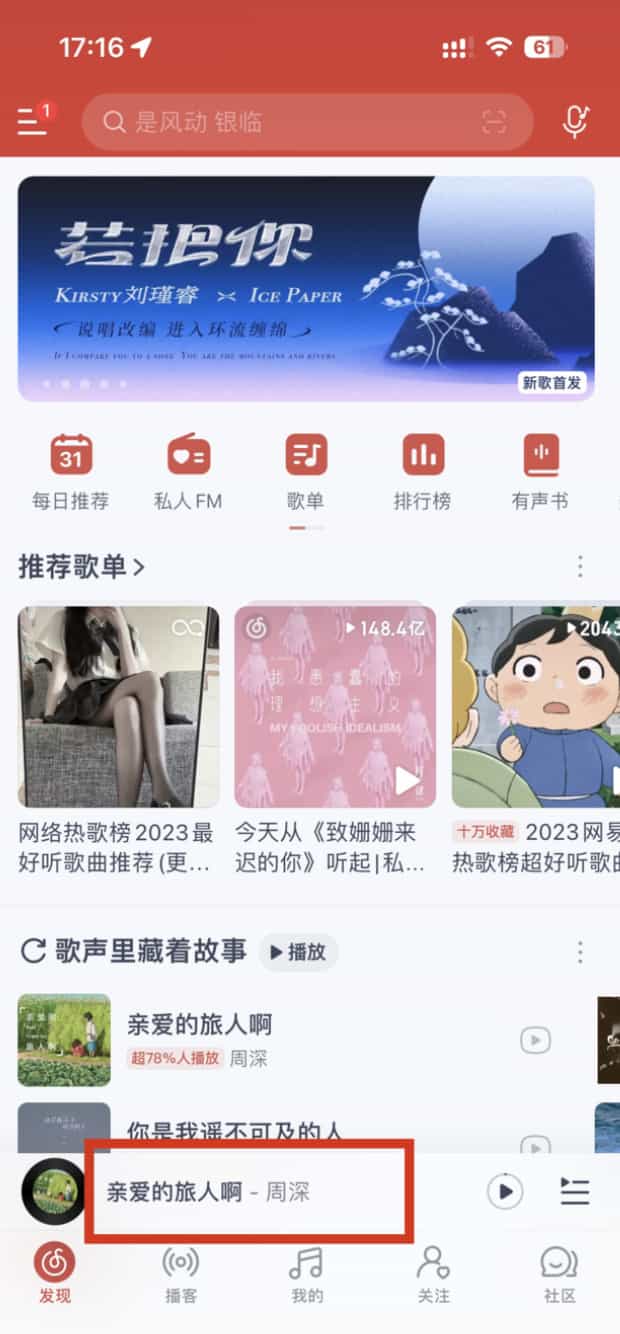Open more options next to 推荐歌单

580,567
